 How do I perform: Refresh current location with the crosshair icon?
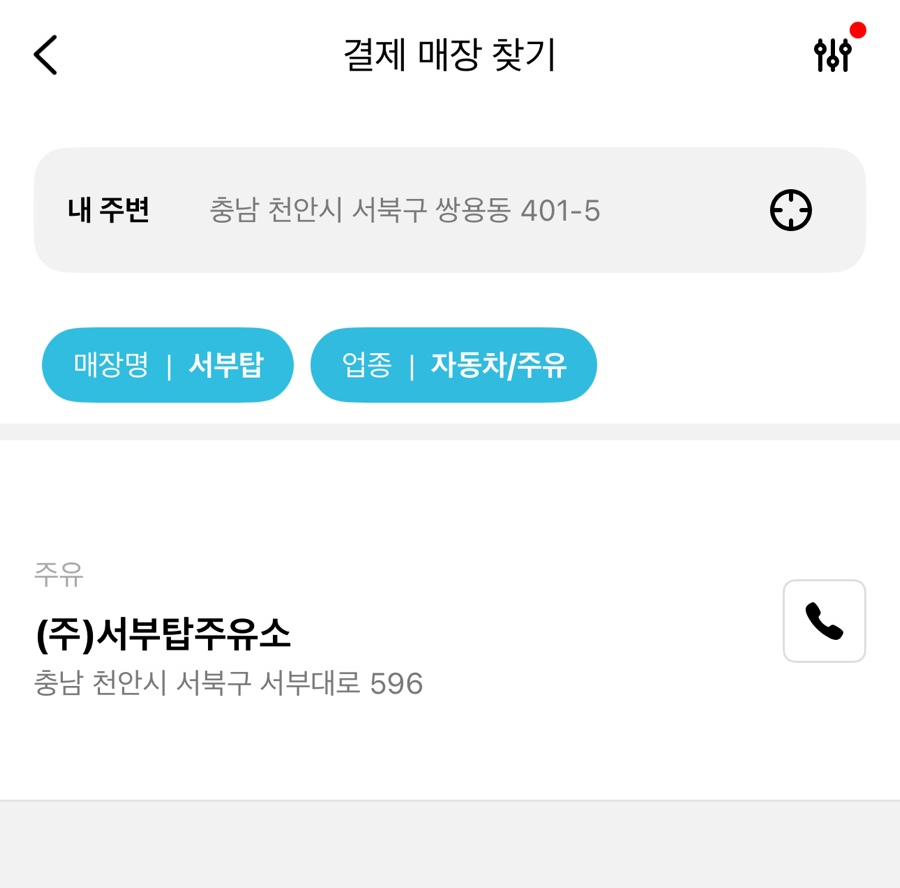pyautogui.click(x=790, y=211)
